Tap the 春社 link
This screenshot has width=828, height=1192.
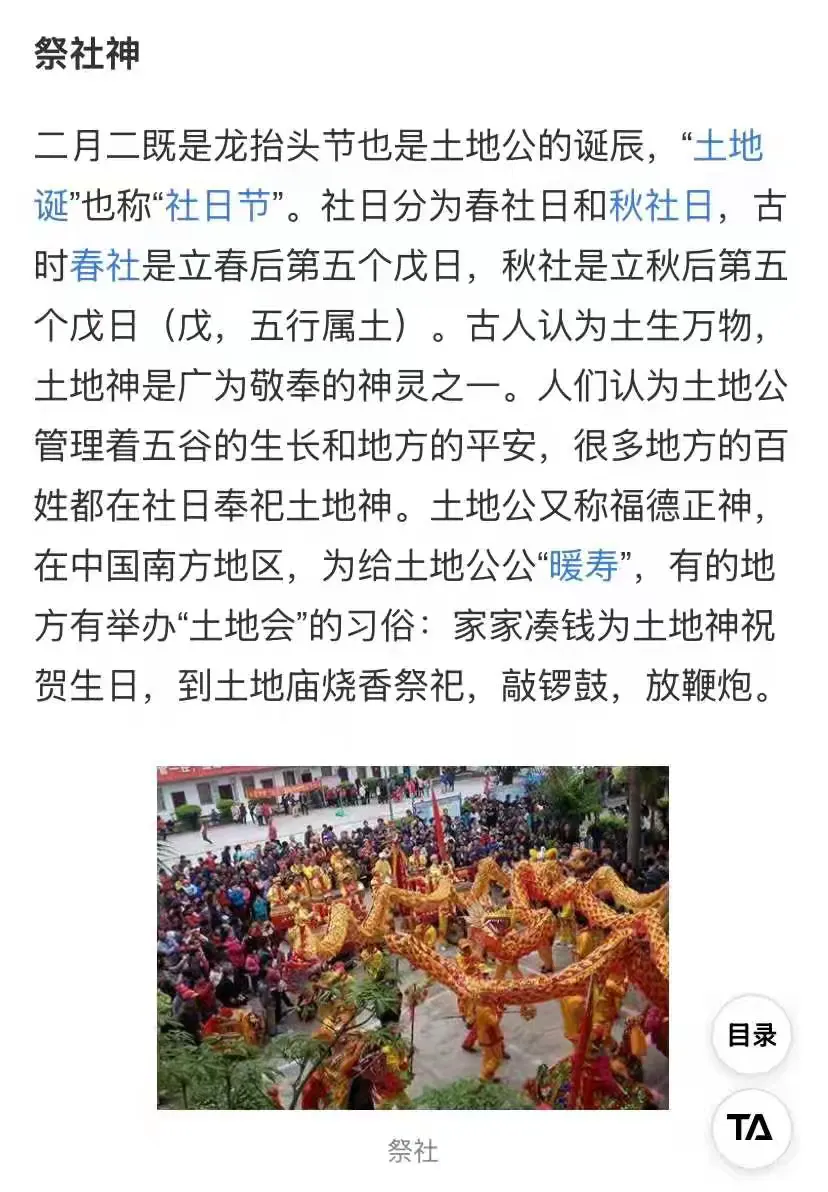(x=105, y=266)
